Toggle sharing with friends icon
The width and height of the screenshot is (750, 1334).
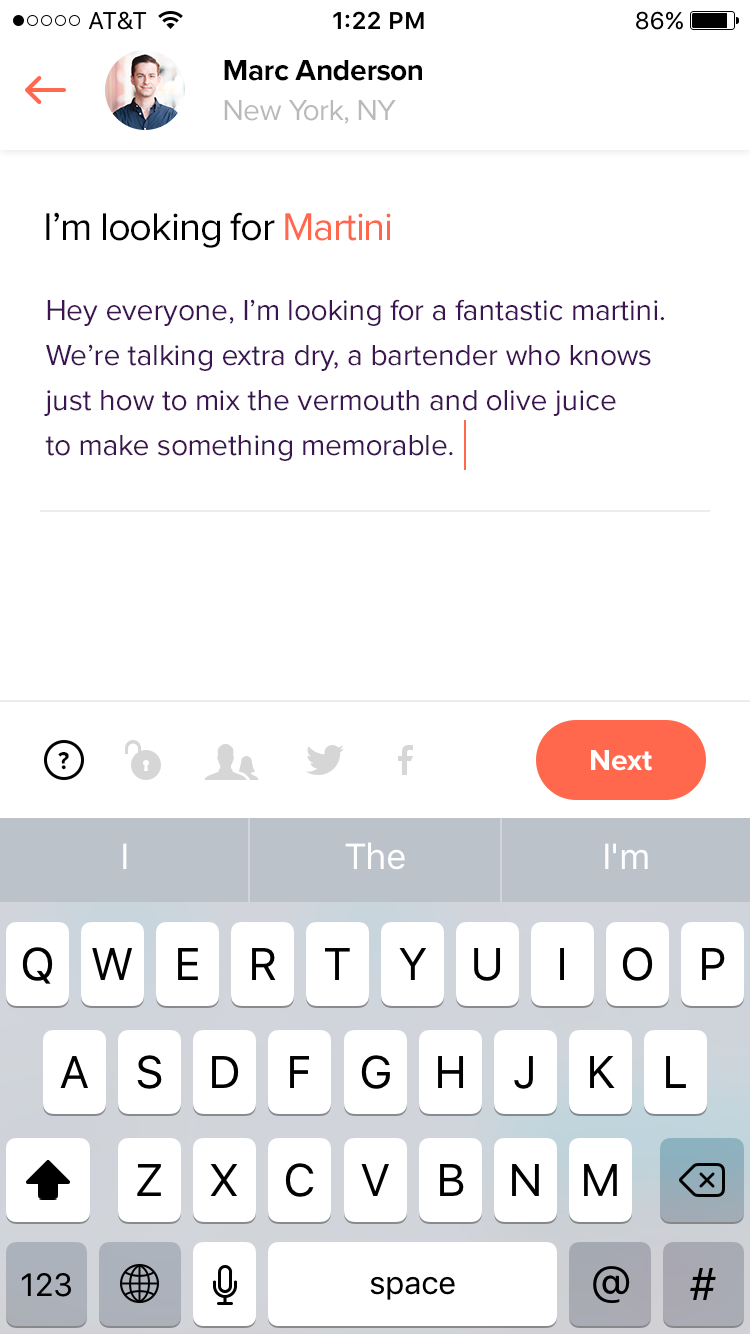tap(231, 761)
